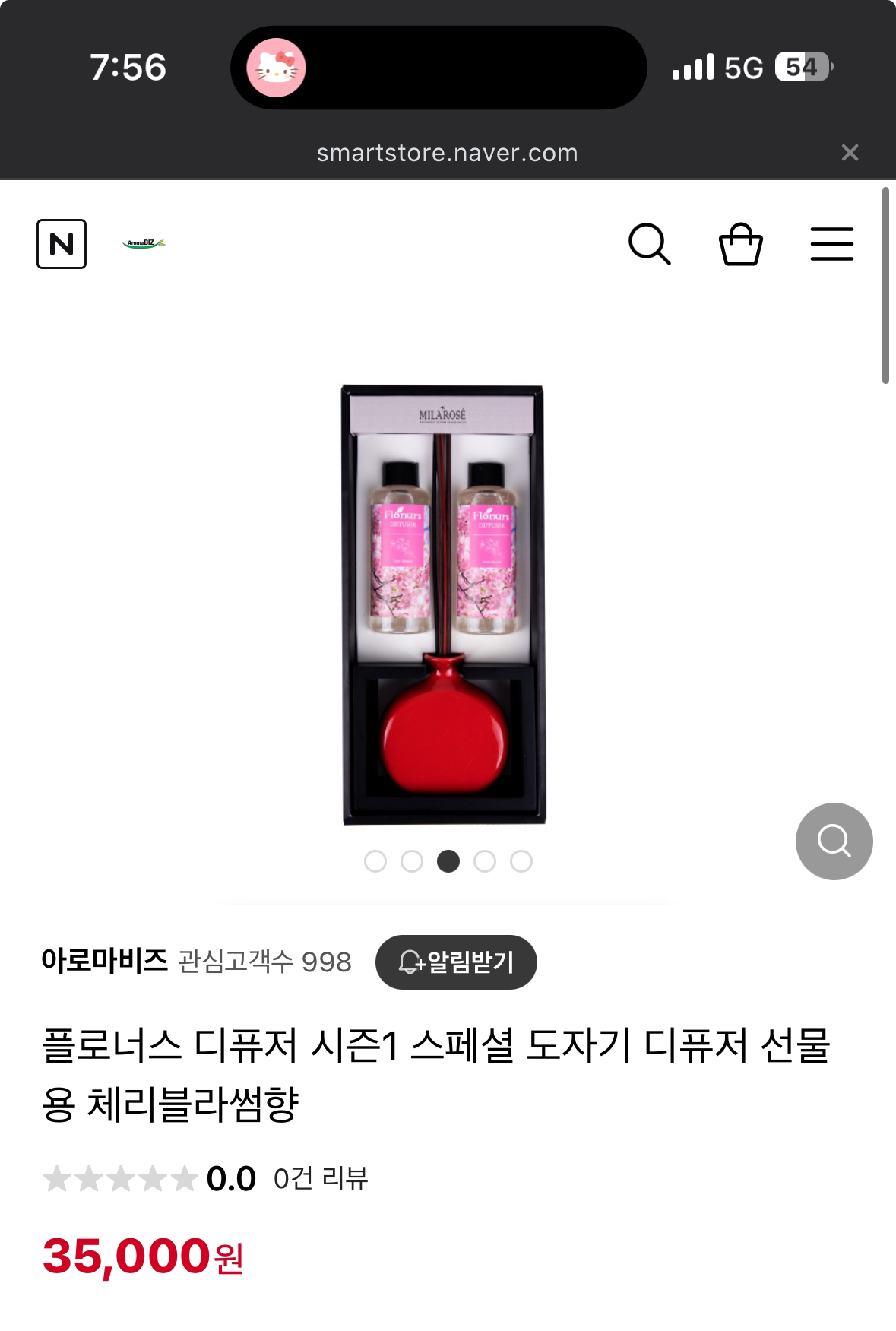Open the 아로마비즈 store name link
This screenshot has height=1331, width=896.
click(x=104, y=961)
